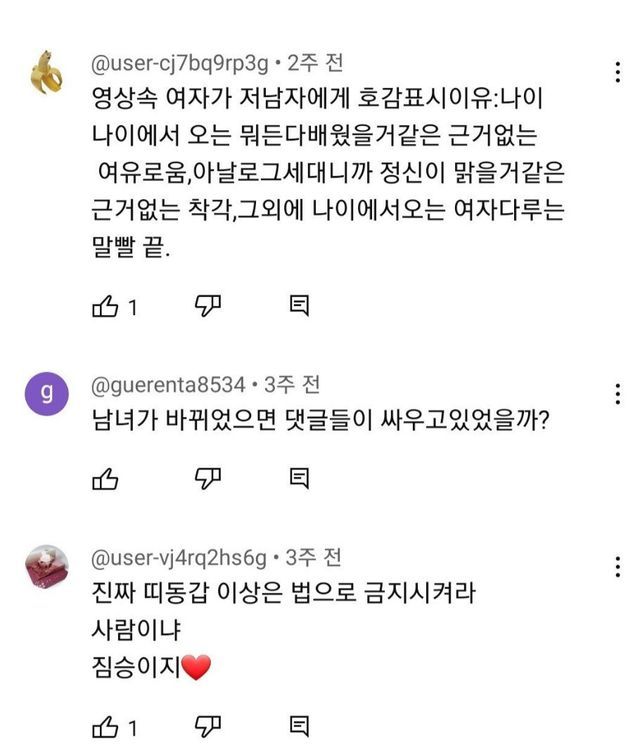Viewport: 640px width, 756px height.
Task: Reply to @user-cj7bq9rp3g's comment
Action: pyautogui.click(x=299, y=307)
